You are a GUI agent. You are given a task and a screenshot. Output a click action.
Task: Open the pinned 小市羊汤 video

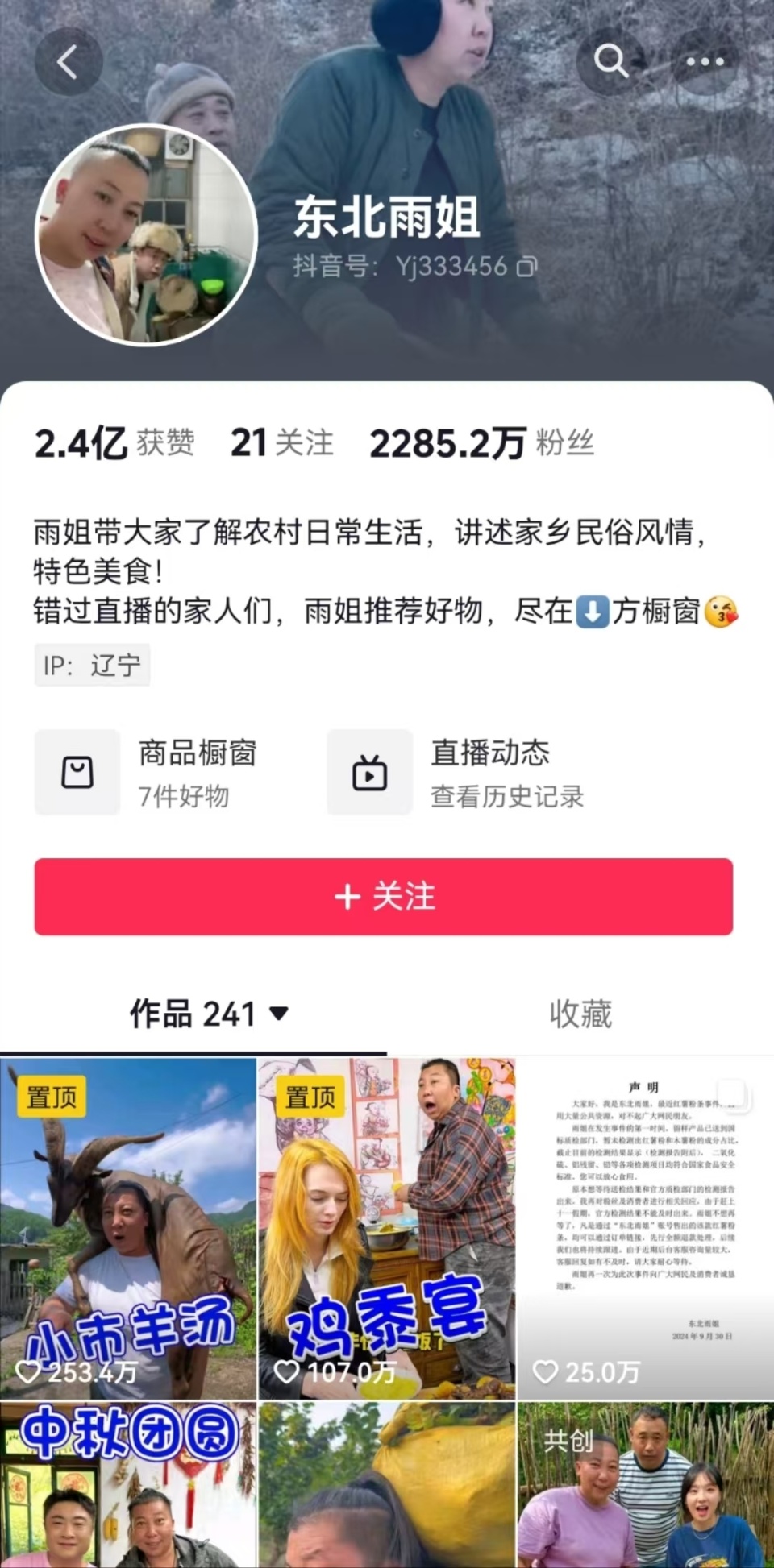pos(129,1225)
